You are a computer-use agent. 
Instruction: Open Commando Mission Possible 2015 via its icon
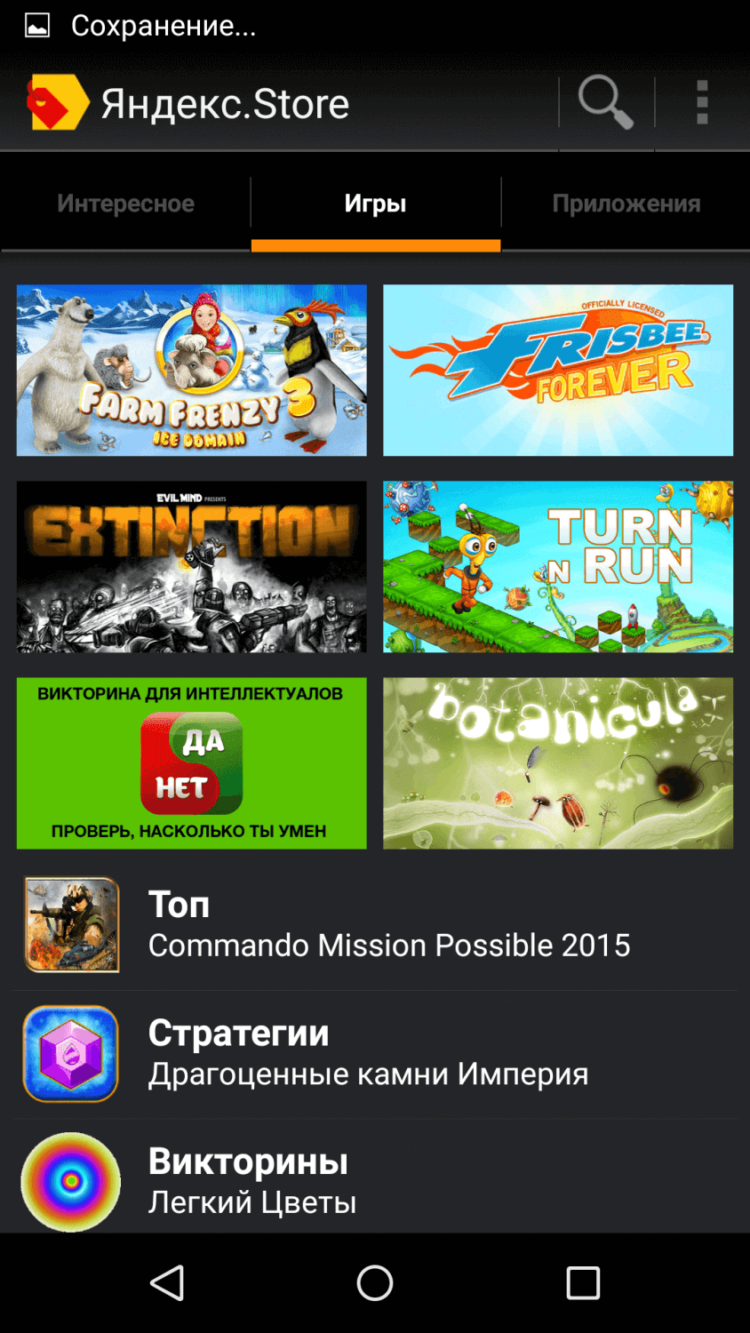pos(70,923)
